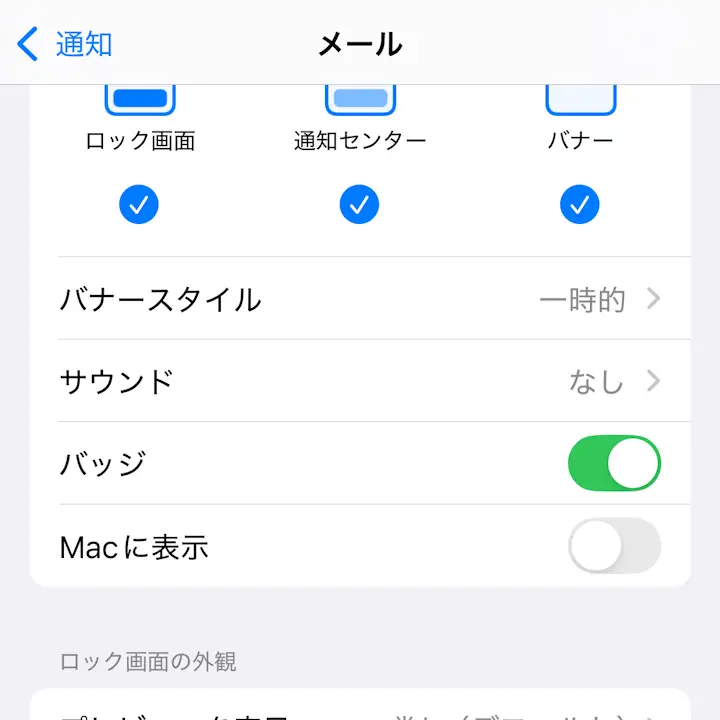720x720 pixels.
Task: Turn off the バッジ switch
Action: (x=613, y=463)
